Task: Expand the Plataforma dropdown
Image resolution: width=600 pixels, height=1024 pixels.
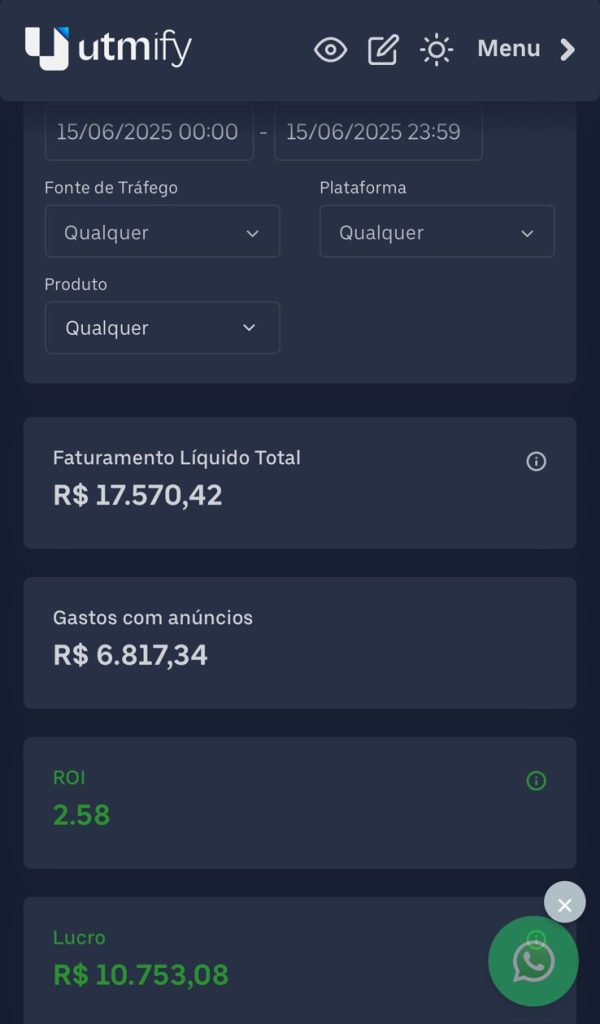Action: coord(437,231)
